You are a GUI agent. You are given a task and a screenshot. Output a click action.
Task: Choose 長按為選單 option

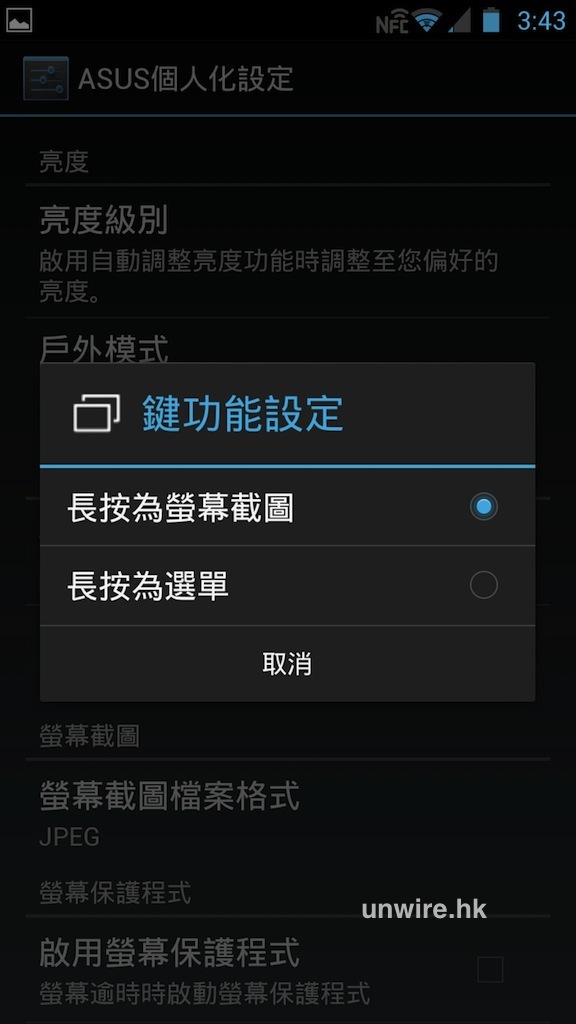tap(287, 586)
